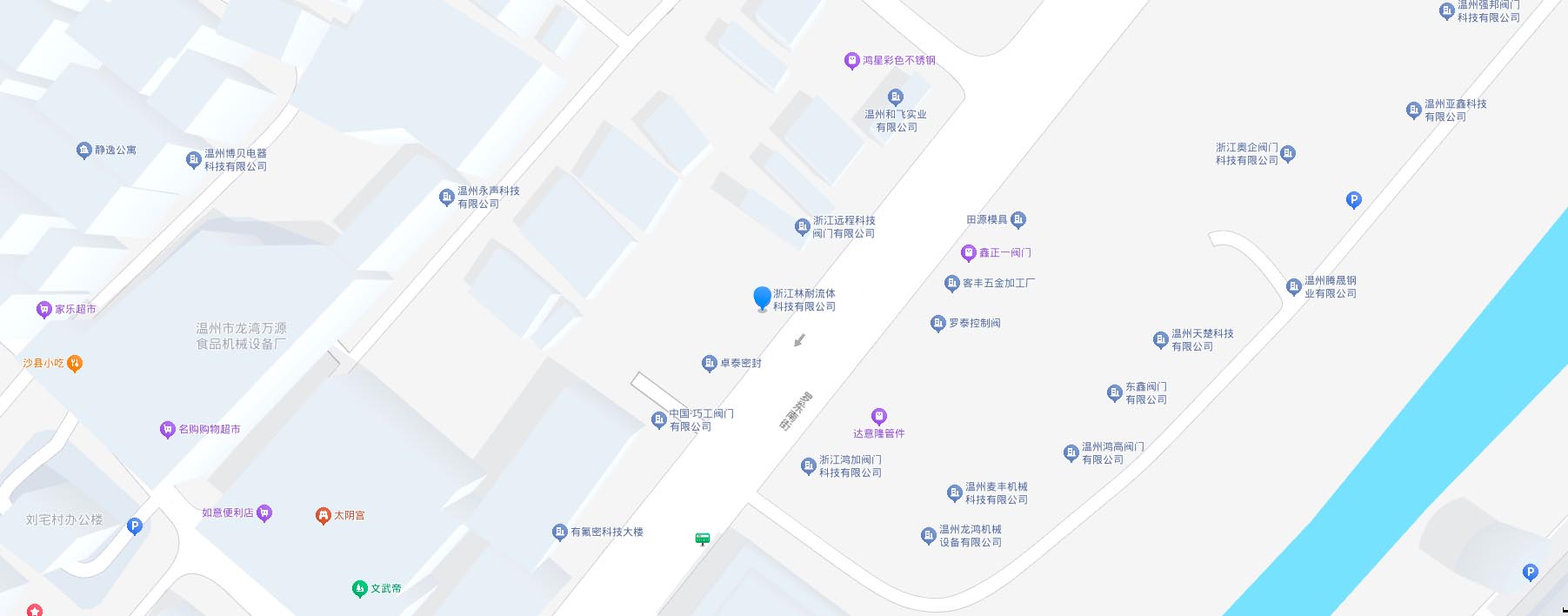
Task: Open the 鸿星彩色不锈钢 marker
Action: [x=851, y=60]
